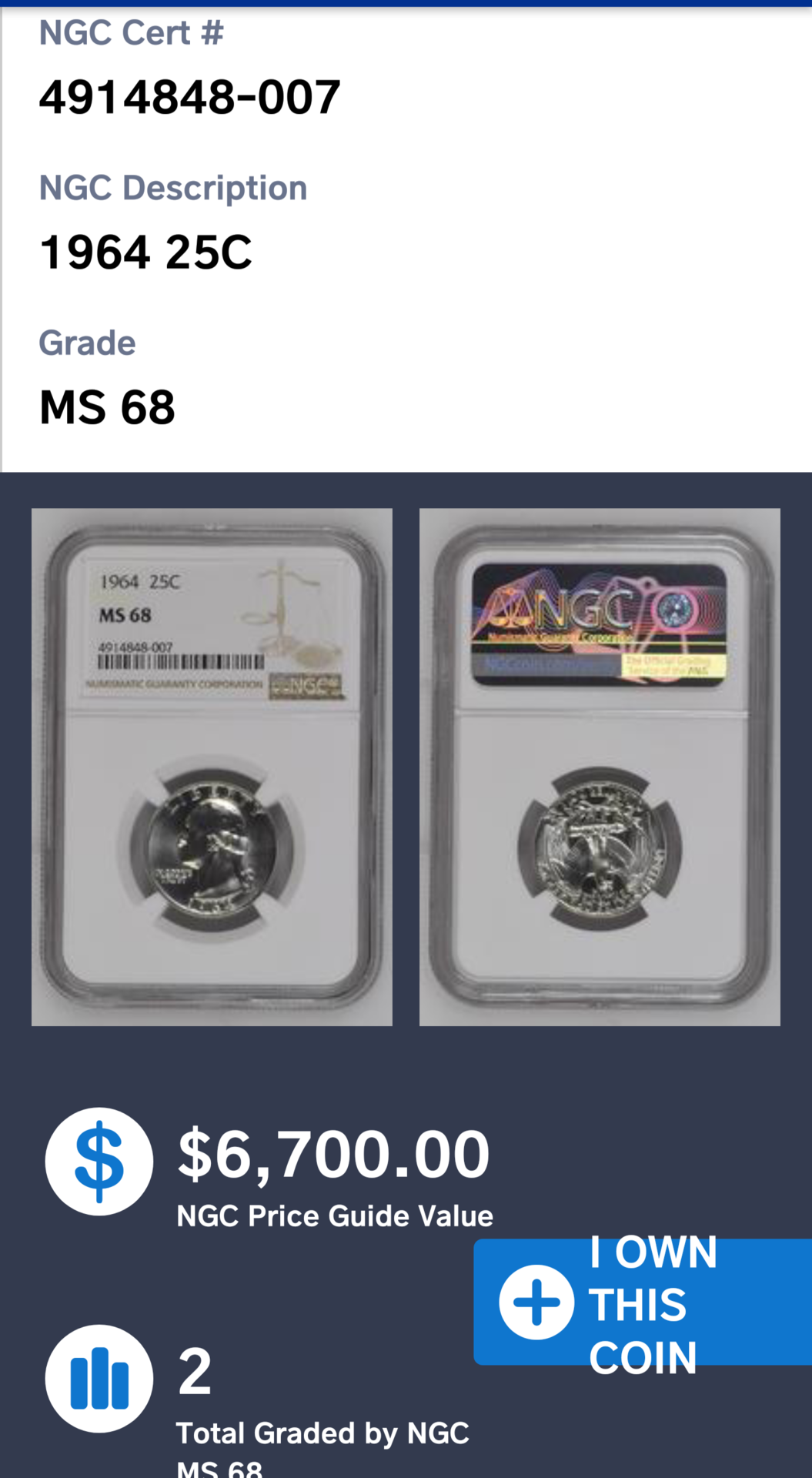
Task: Tap the I OWN THIS COIN button
Action: pyautogui.click(x=642, y=1302)
